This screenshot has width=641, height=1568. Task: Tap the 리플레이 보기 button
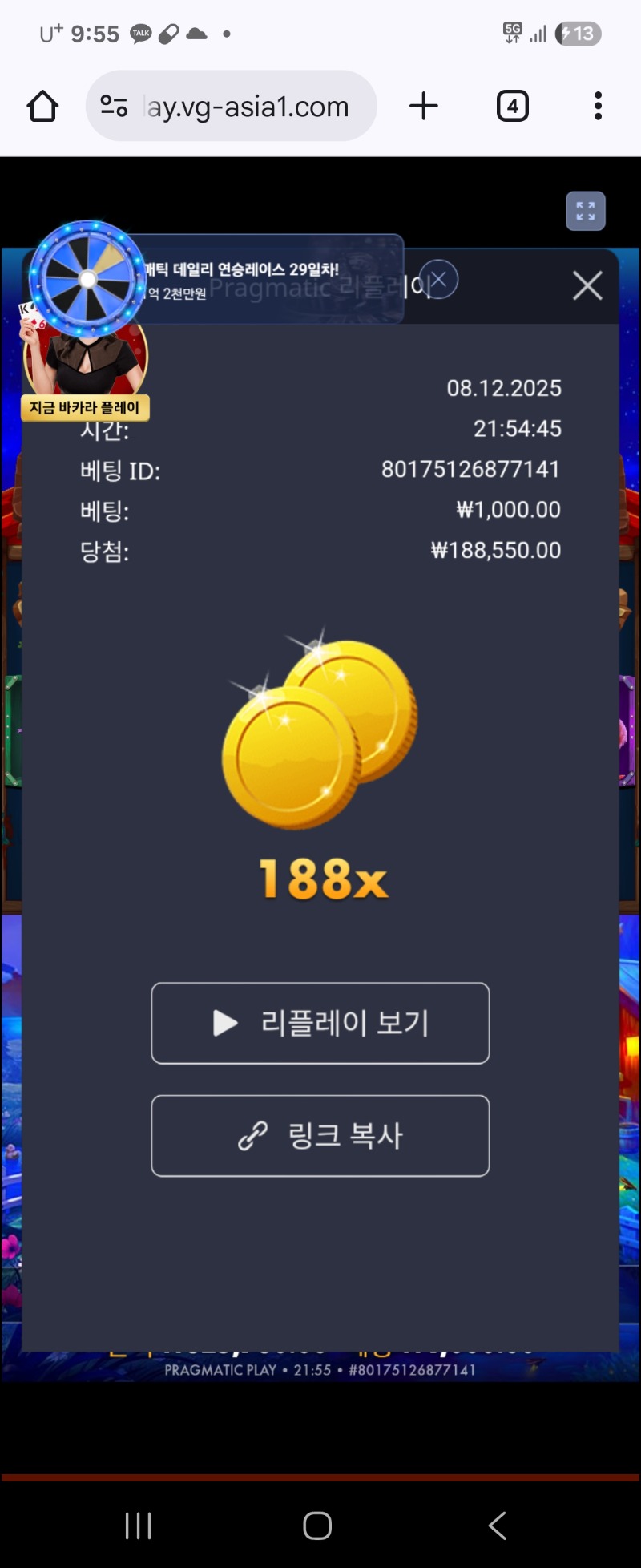(320, 1023)
